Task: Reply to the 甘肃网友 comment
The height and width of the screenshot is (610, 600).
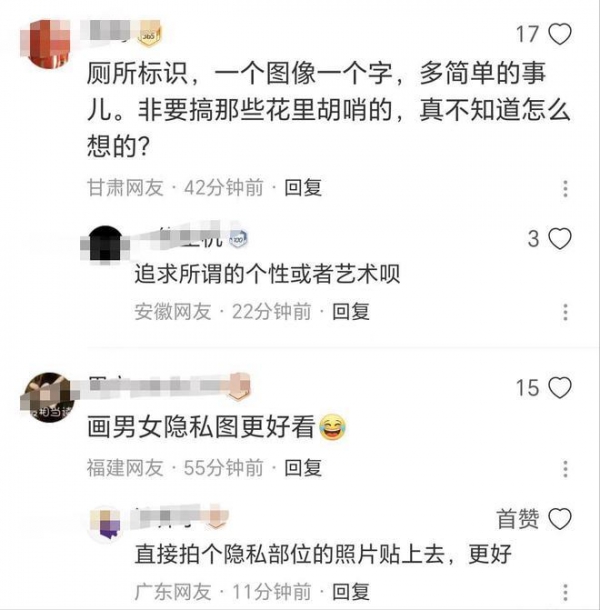Action: click(x=302, y=187)
